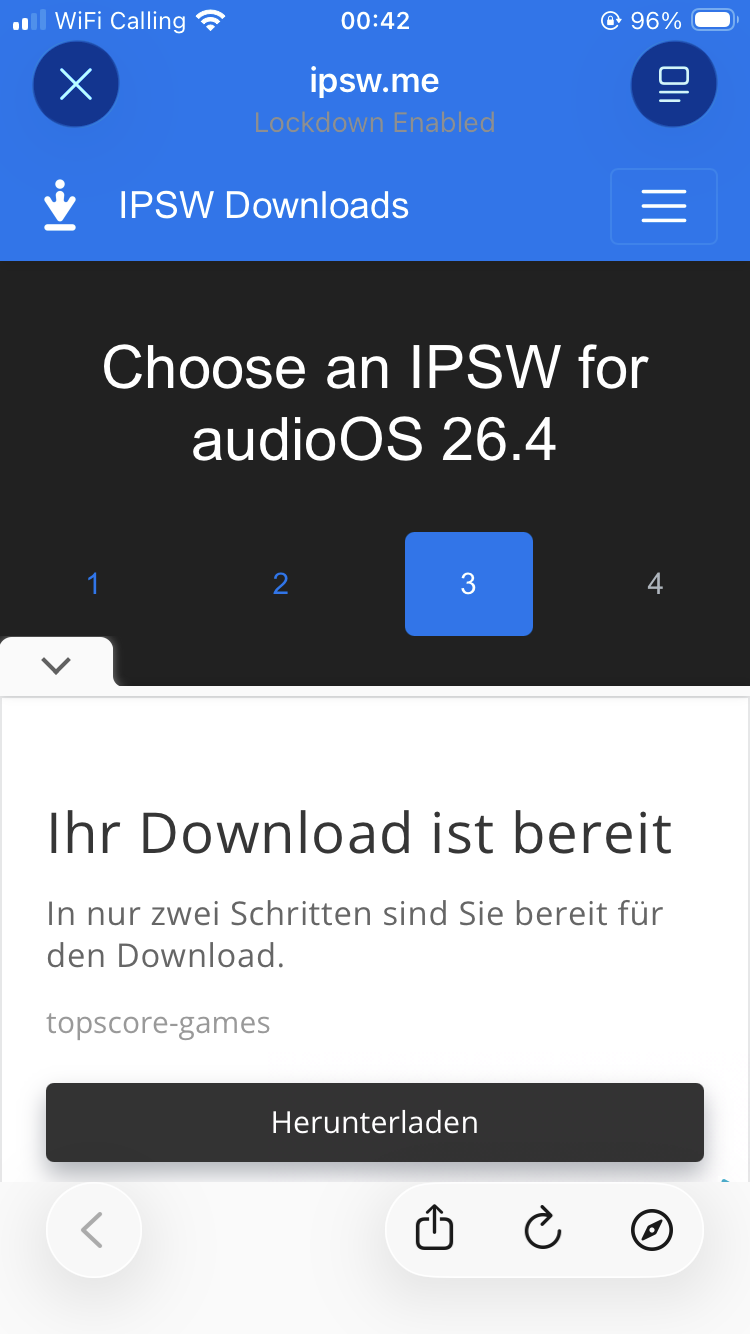The height and width of the screenshot is (1334, 750).
Task: Go back to the previous page
Action: pos(93,1230)
